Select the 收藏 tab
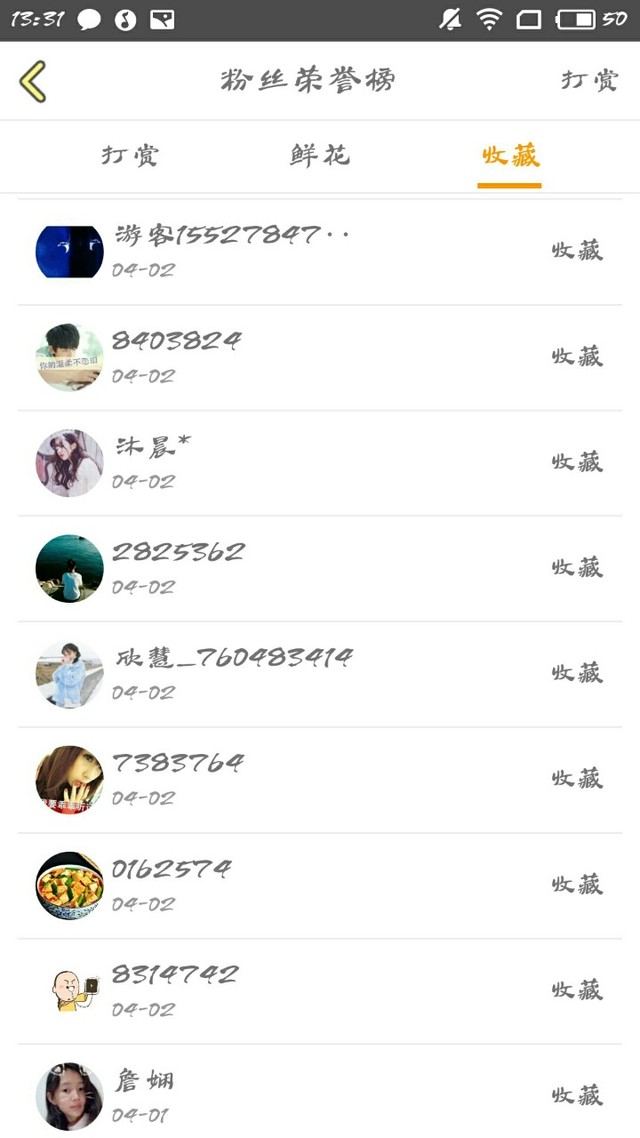 (x=510, y=155)
